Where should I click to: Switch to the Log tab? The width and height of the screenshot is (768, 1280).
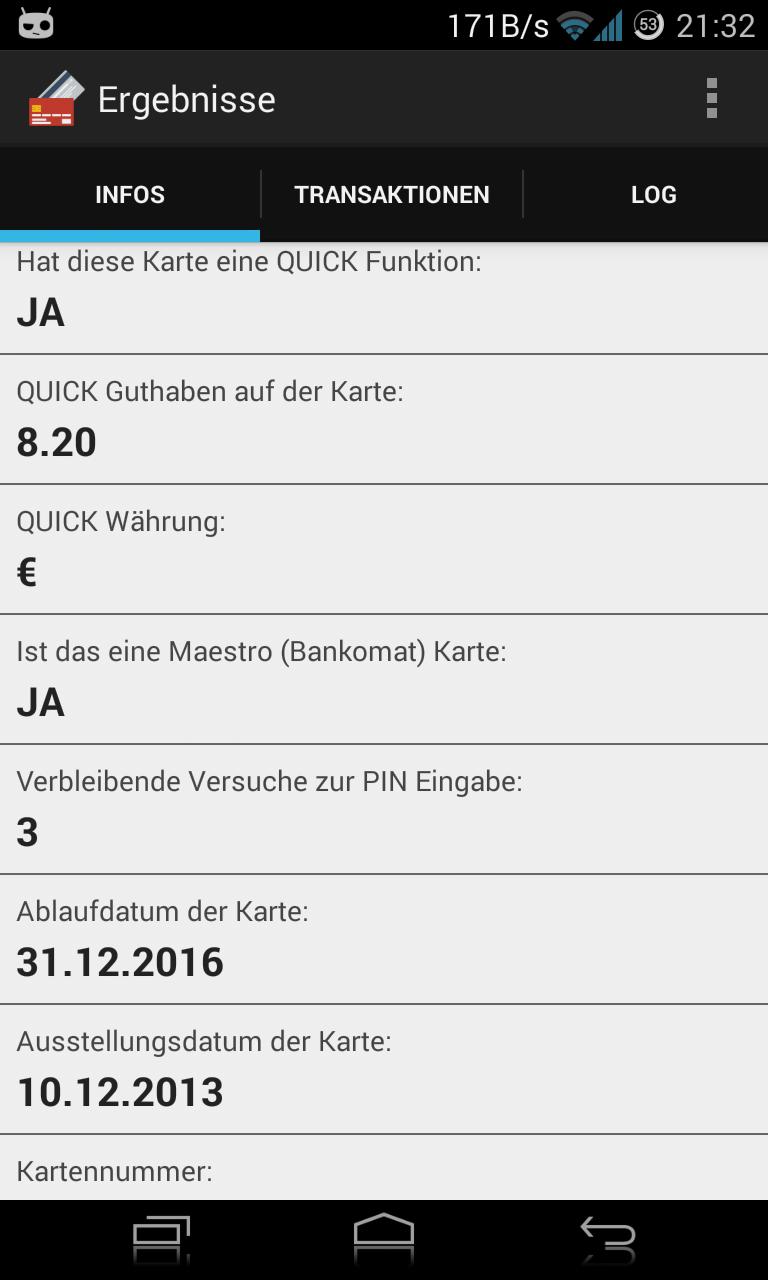coord(653,195)
